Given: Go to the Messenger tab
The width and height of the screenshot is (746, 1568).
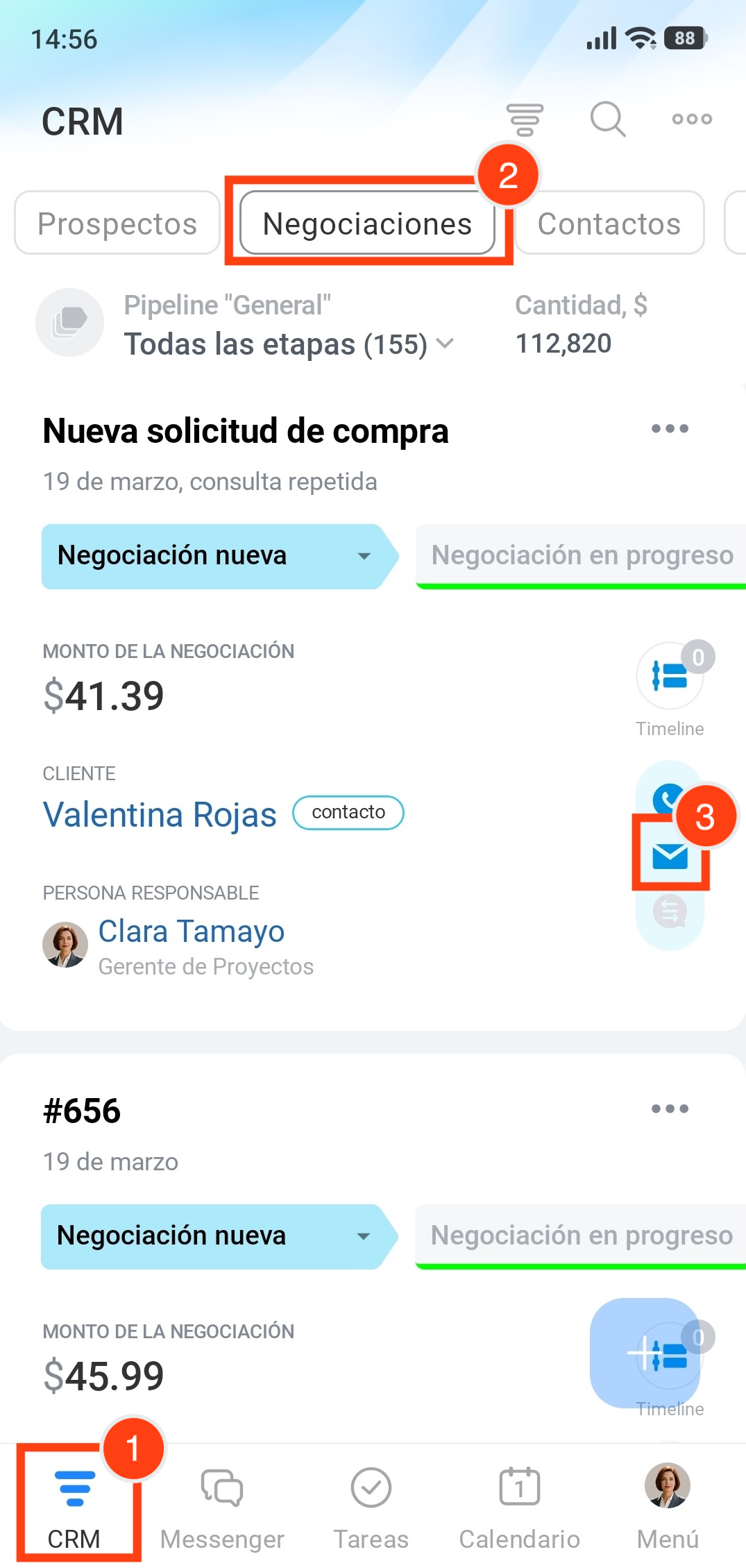Looking at the screenshot, I should coord(222,1506).
